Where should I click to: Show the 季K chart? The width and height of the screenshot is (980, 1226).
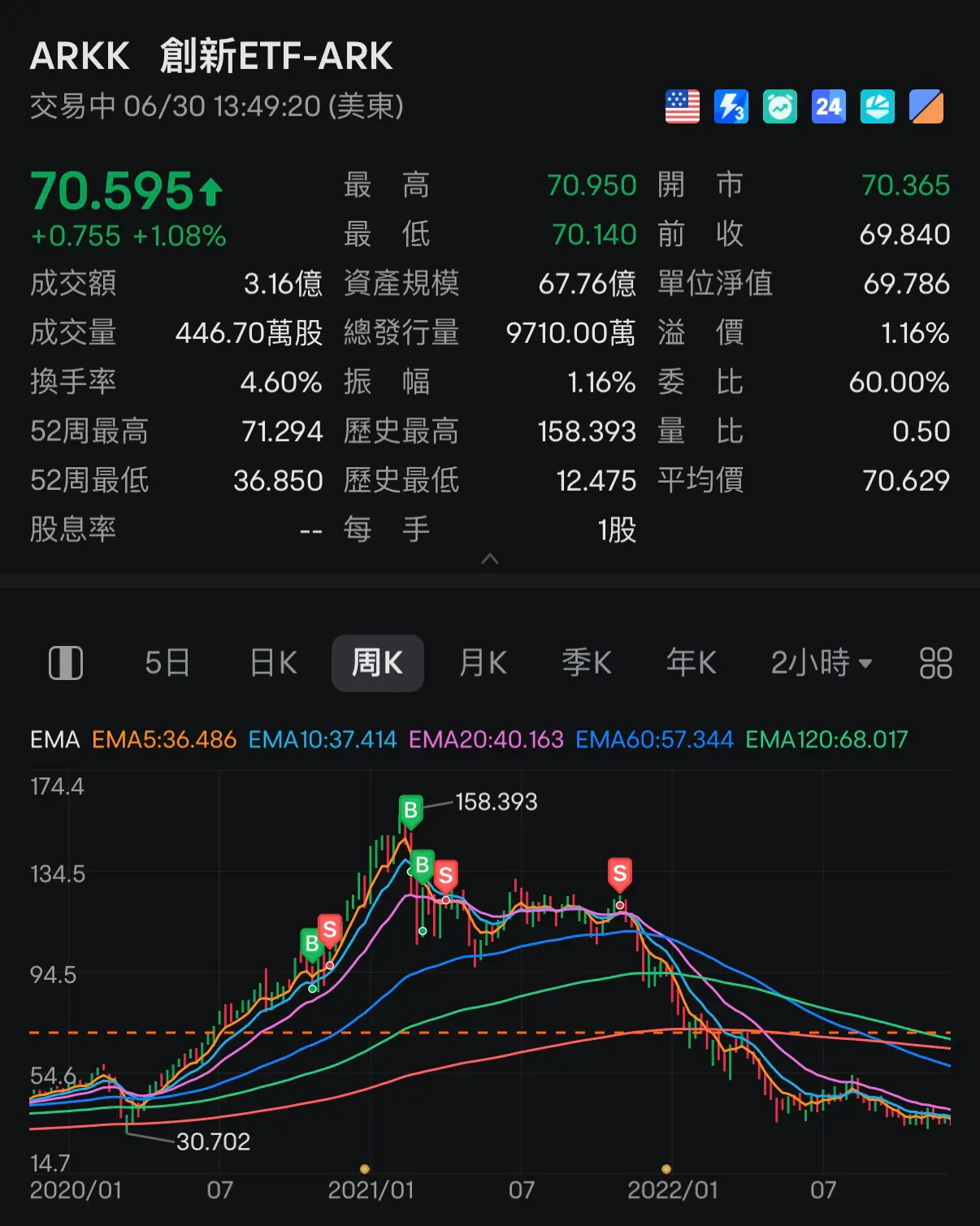587,663
